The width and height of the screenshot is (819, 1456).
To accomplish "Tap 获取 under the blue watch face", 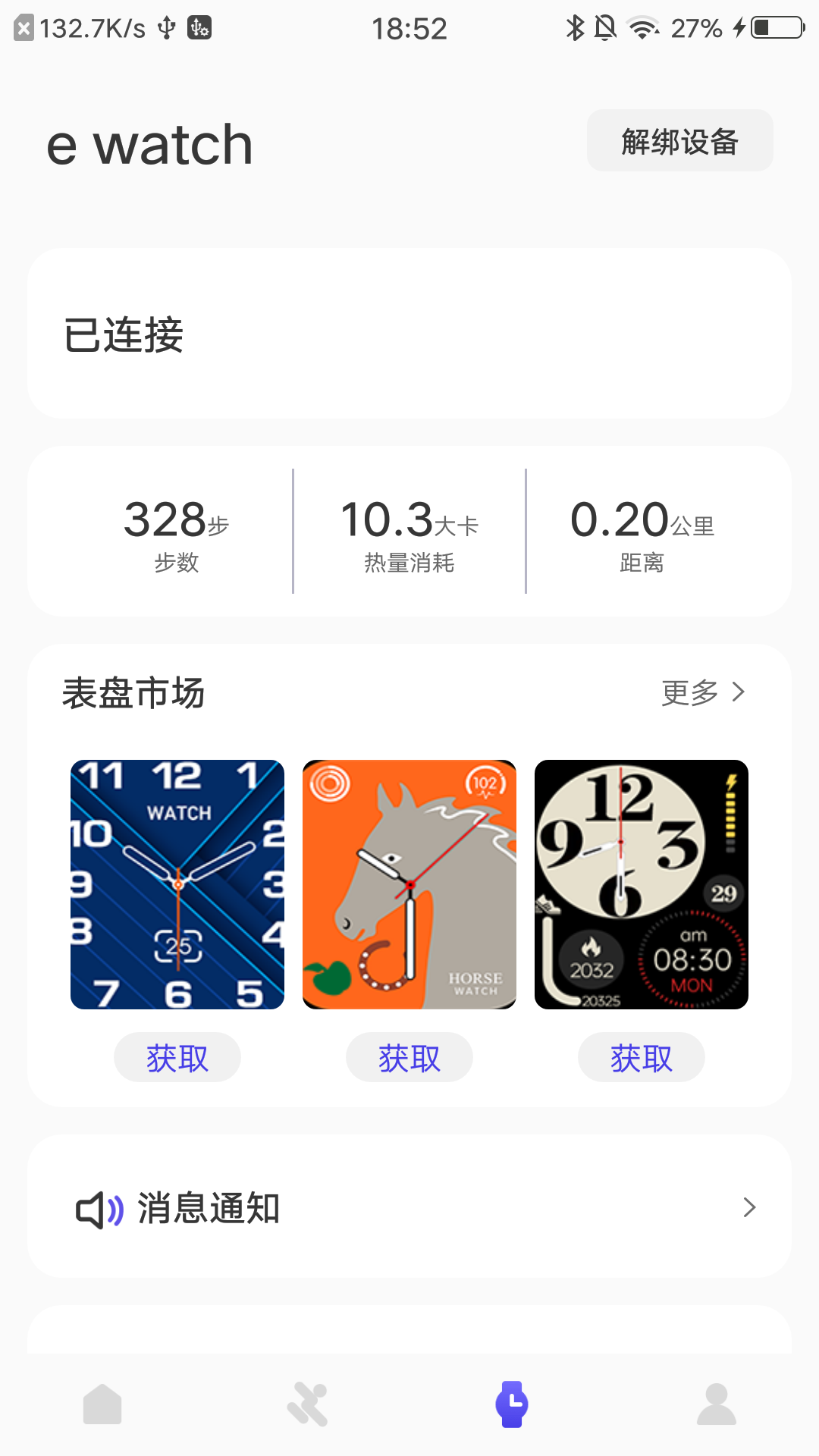I will point(177,1056).
